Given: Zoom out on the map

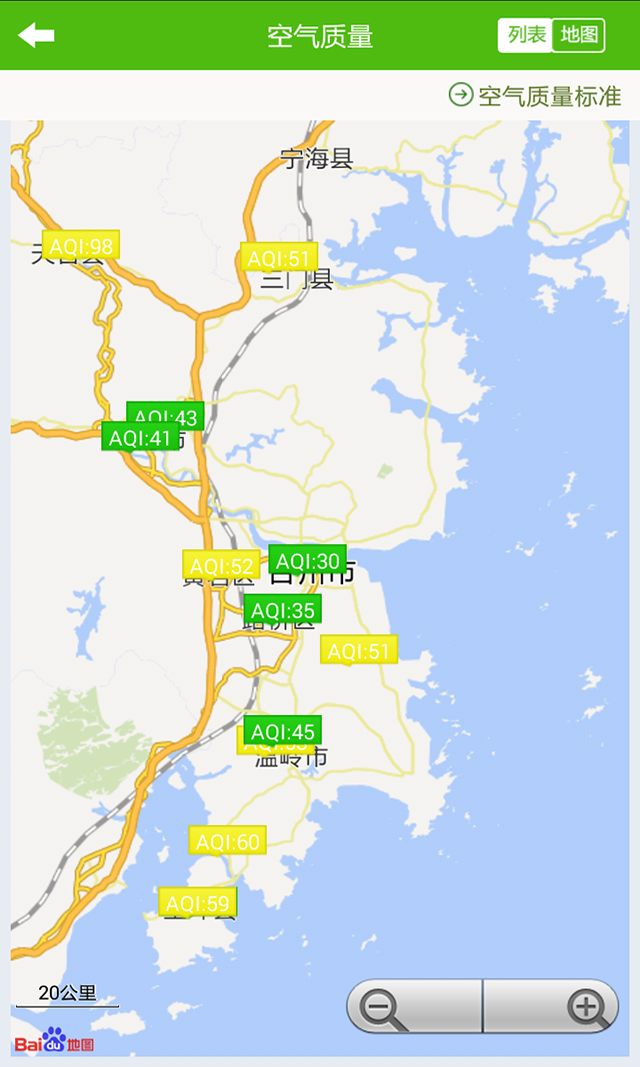Looking at the screenshot, I should click(x=386, y=1006).
